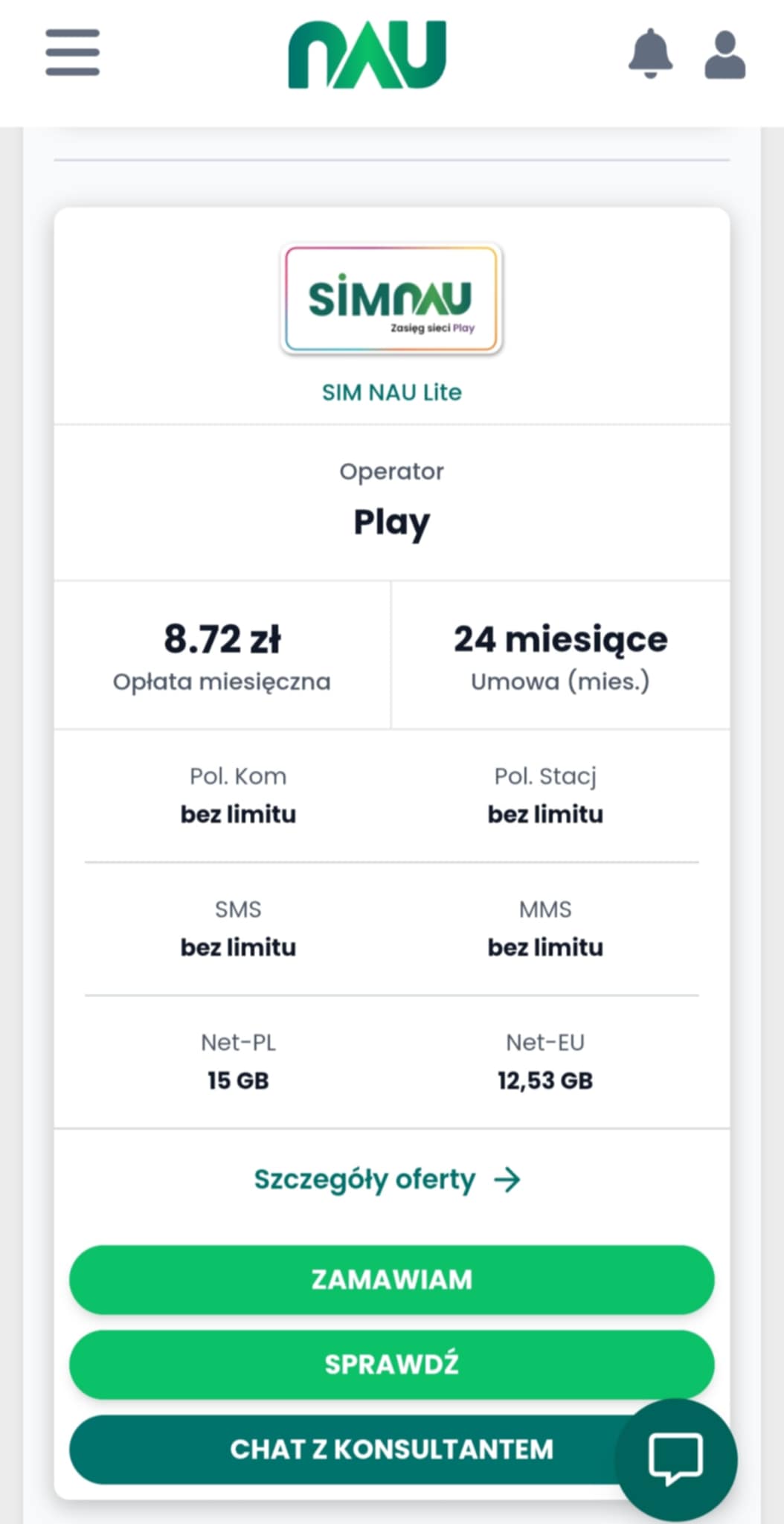784x1524 pixels.
Task: Order the plan with ZAMAWIAM button
Action: tap(391, 1279)
